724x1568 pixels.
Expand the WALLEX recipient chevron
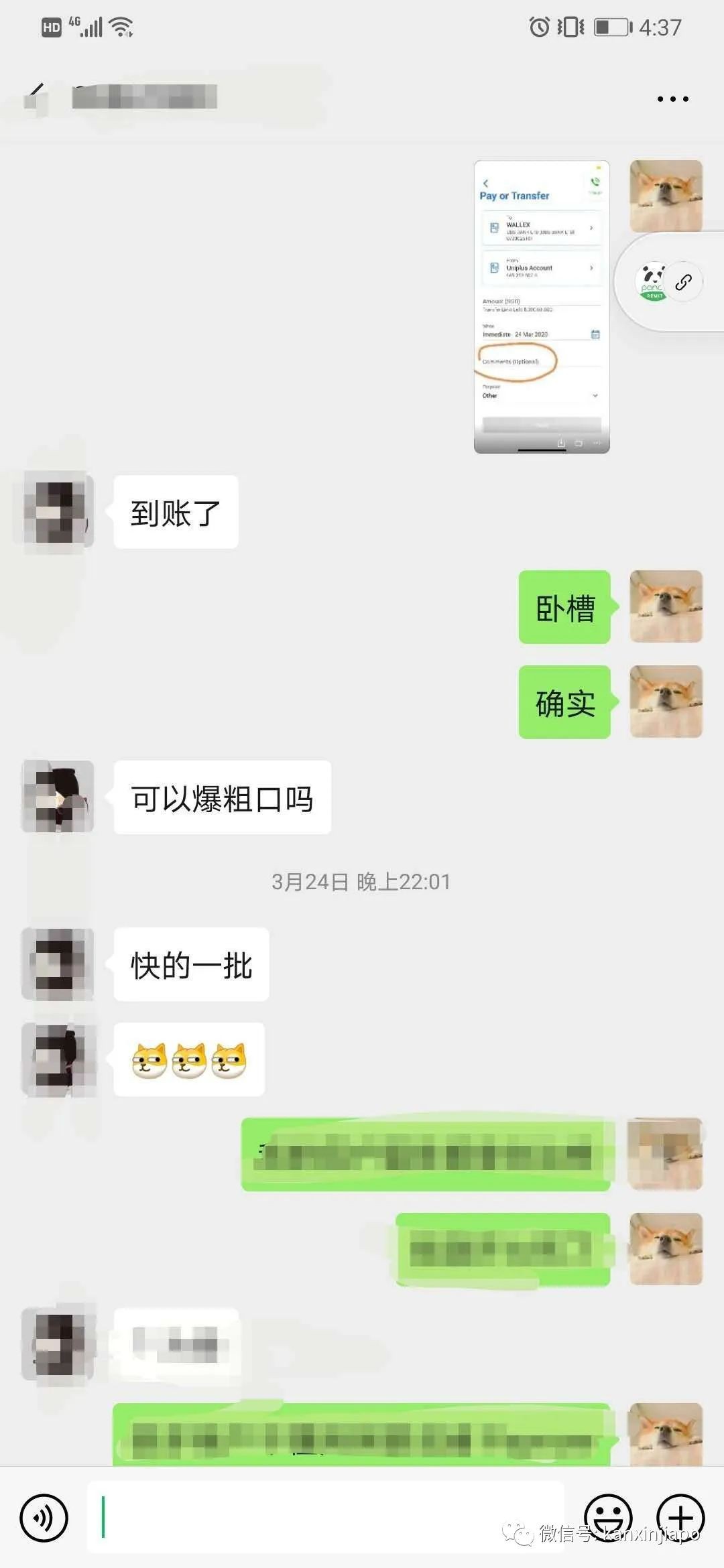coord(591,228)
